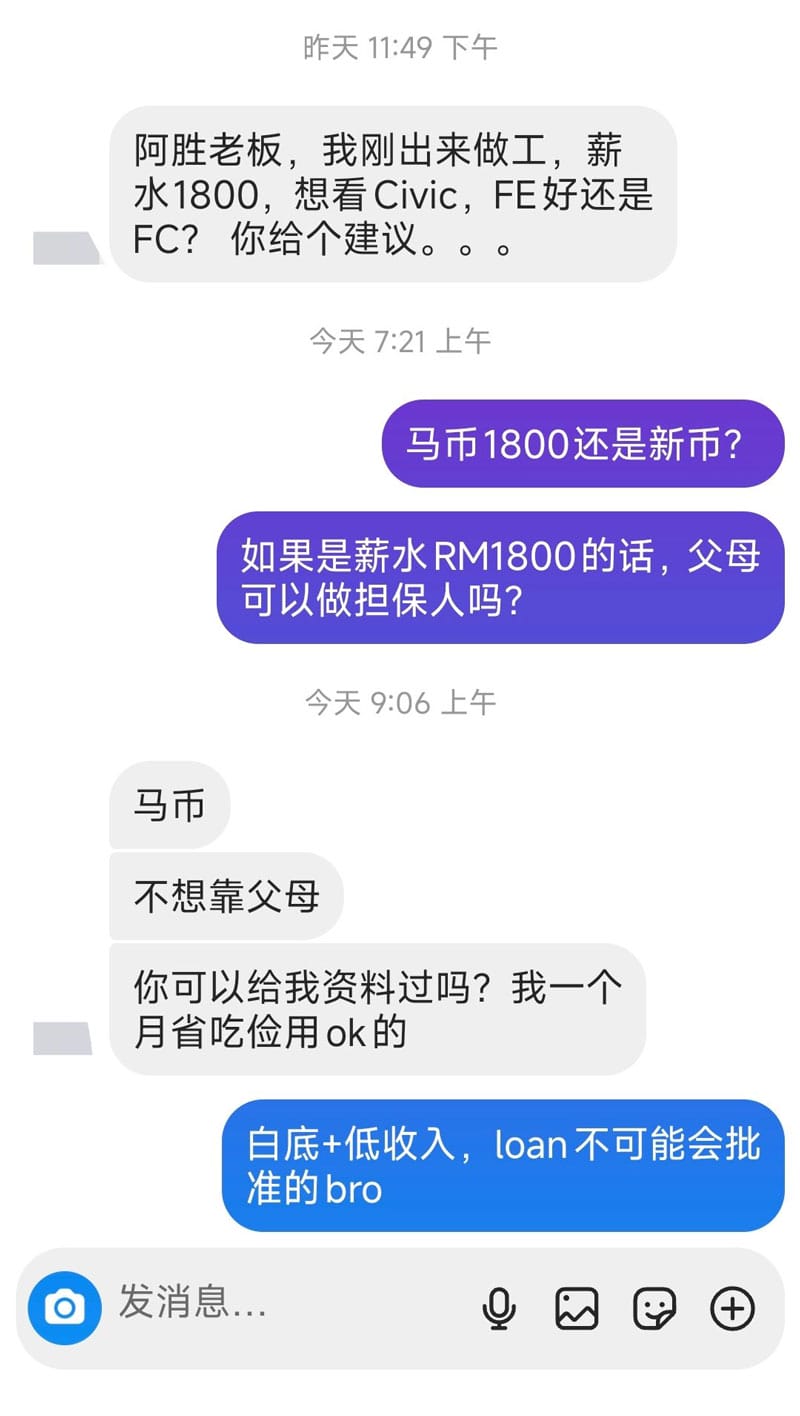Record a voice message with the microphone
The image size is (800, 1416).
coord(498,1308)
